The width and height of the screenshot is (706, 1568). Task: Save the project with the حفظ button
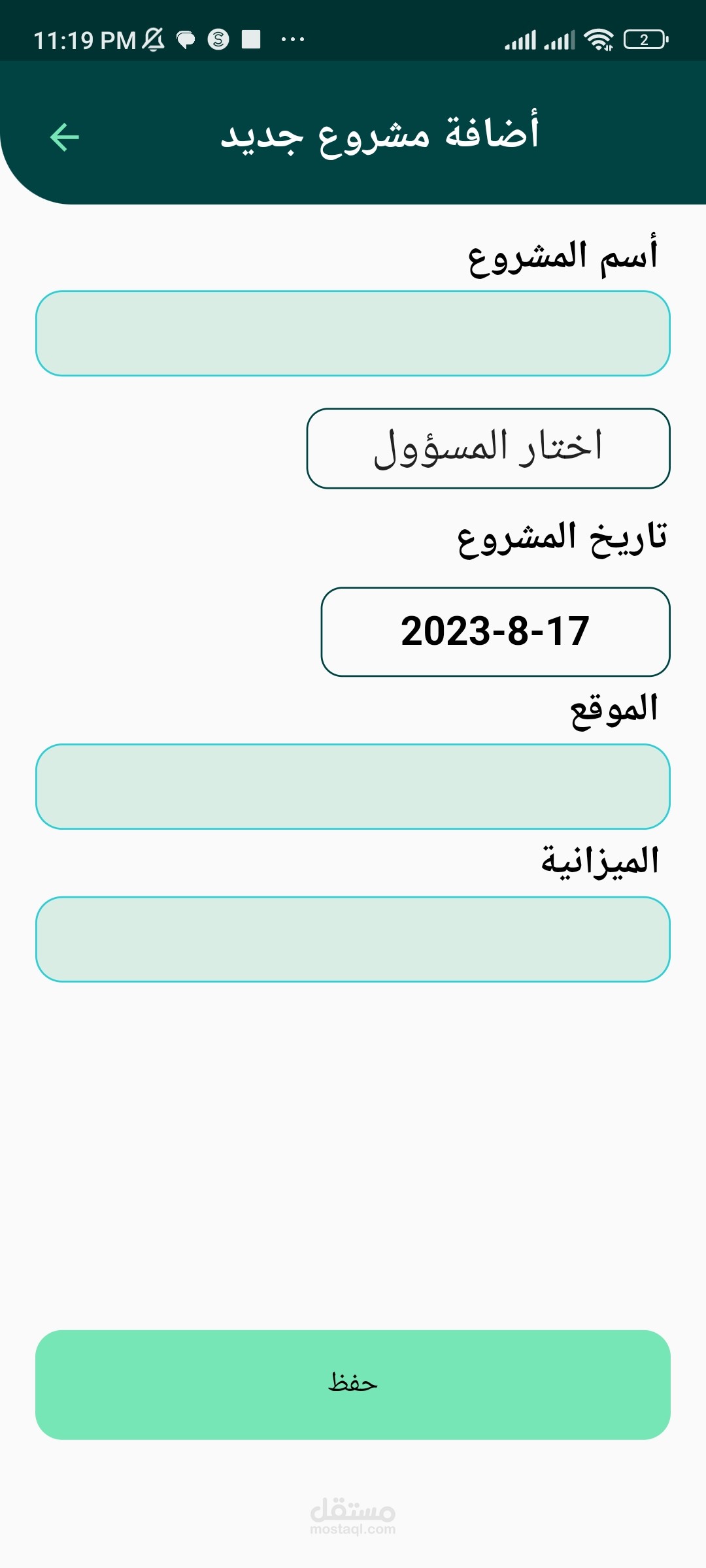pos(353,1385)
